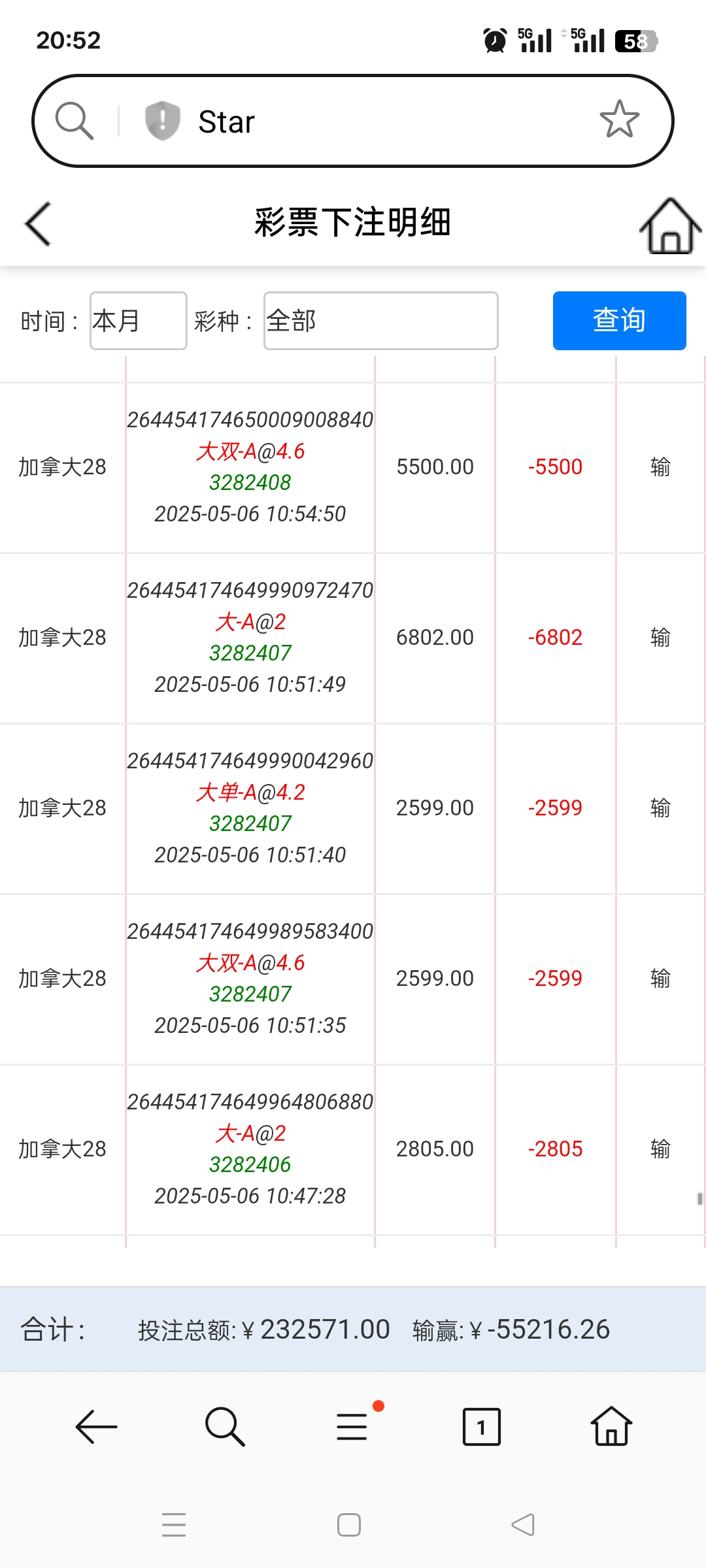Open the browser menu
This screenshot has height=1568, width=706.
click(352, 1426)
